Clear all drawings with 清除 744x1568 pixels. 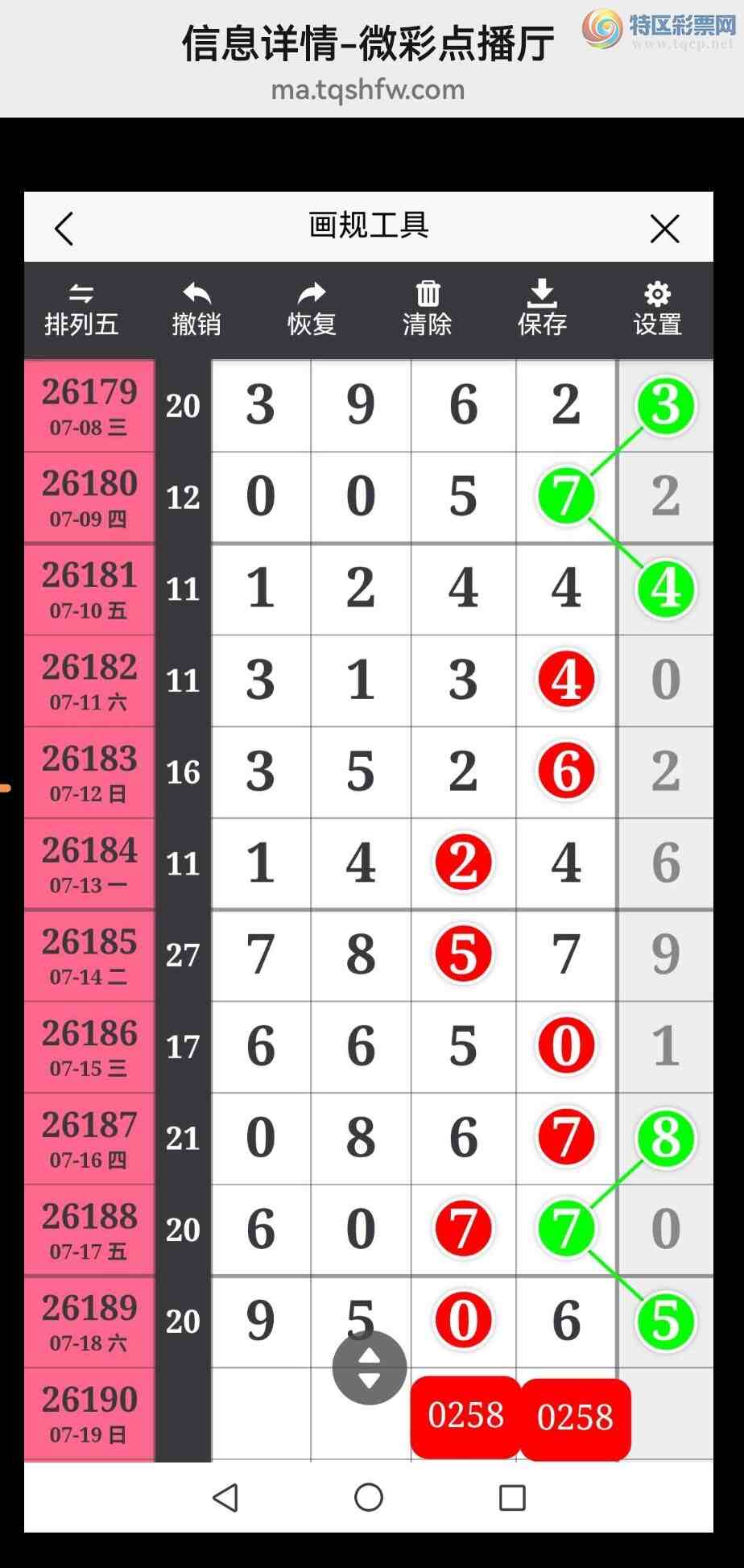click(428, 310)
